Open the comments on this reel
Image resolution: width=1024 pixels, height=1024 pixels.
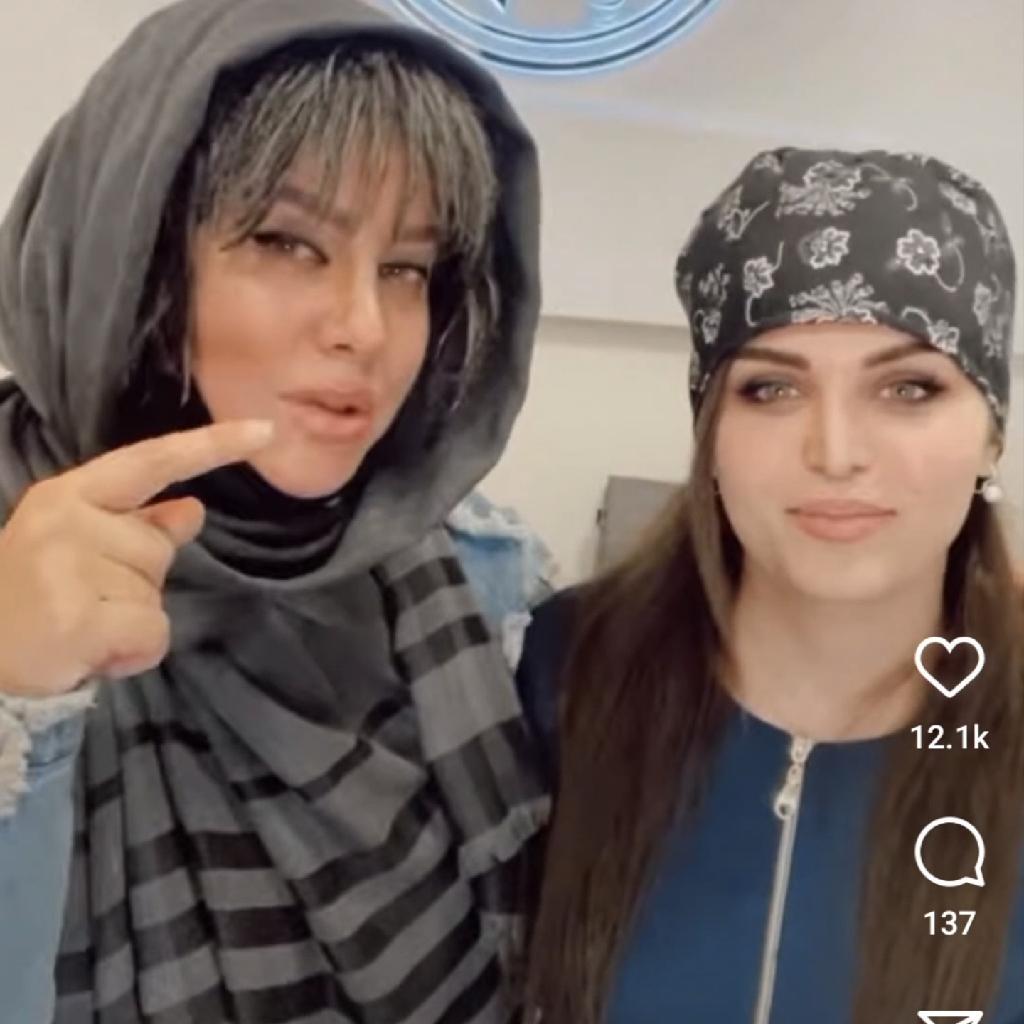[949, 852]
